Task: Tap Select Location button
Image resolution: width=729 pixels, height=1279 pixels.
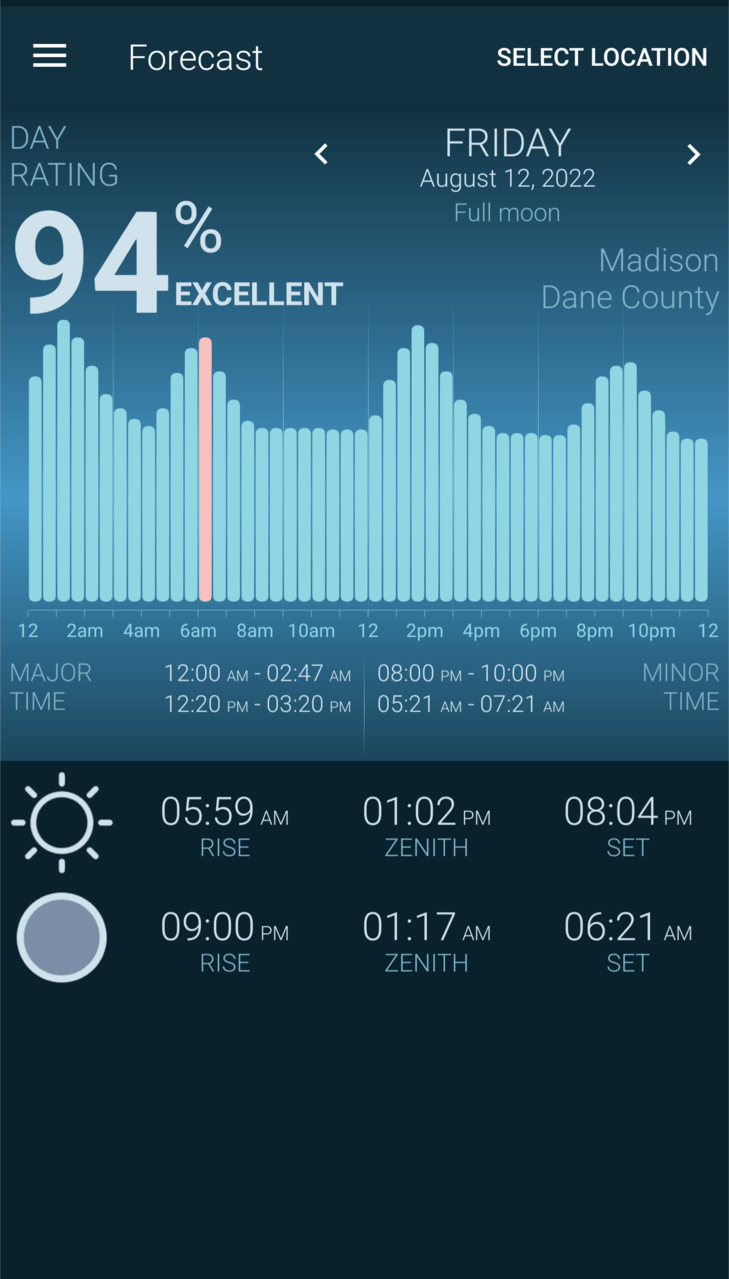Action: (602, 57)
